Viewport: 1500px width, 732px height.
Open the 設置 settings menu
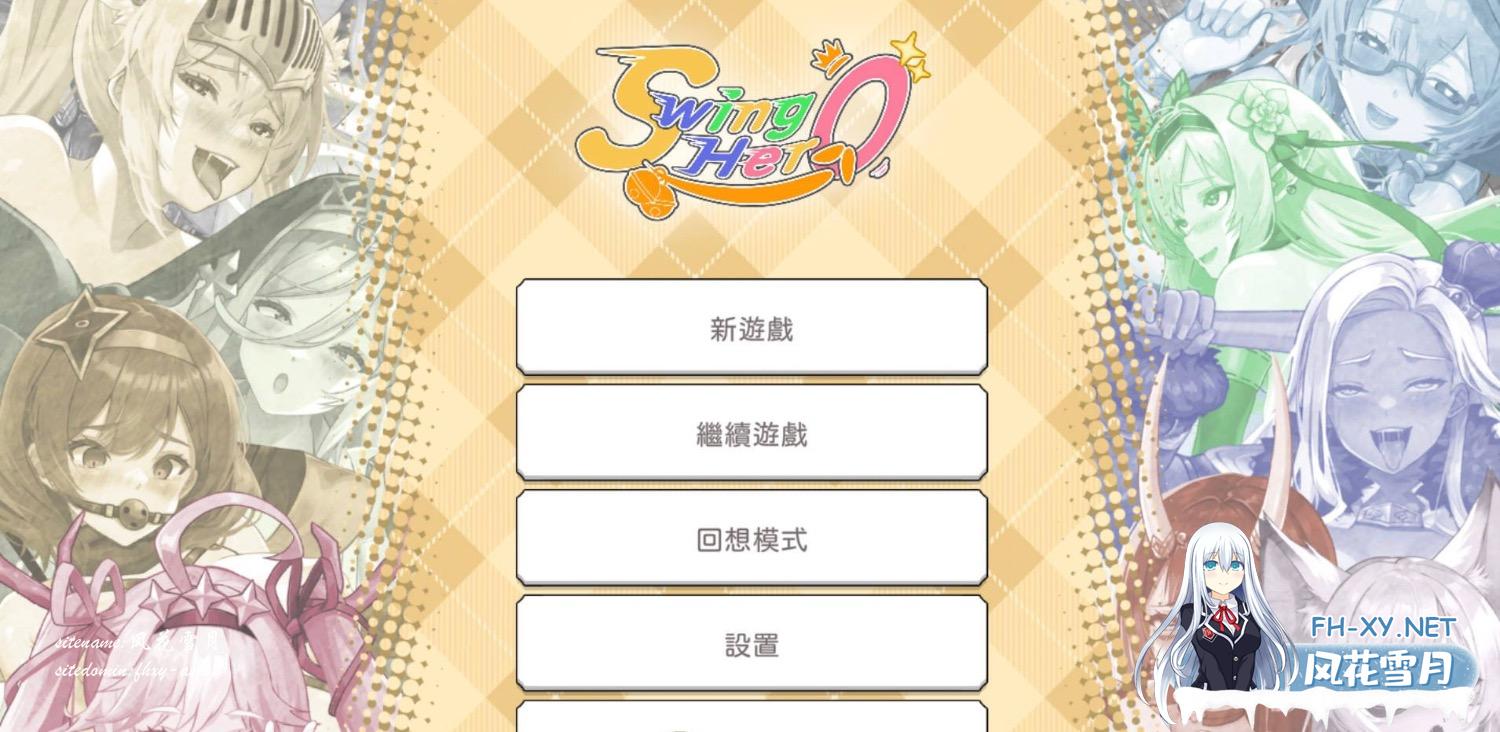click(x=751, y=645)
